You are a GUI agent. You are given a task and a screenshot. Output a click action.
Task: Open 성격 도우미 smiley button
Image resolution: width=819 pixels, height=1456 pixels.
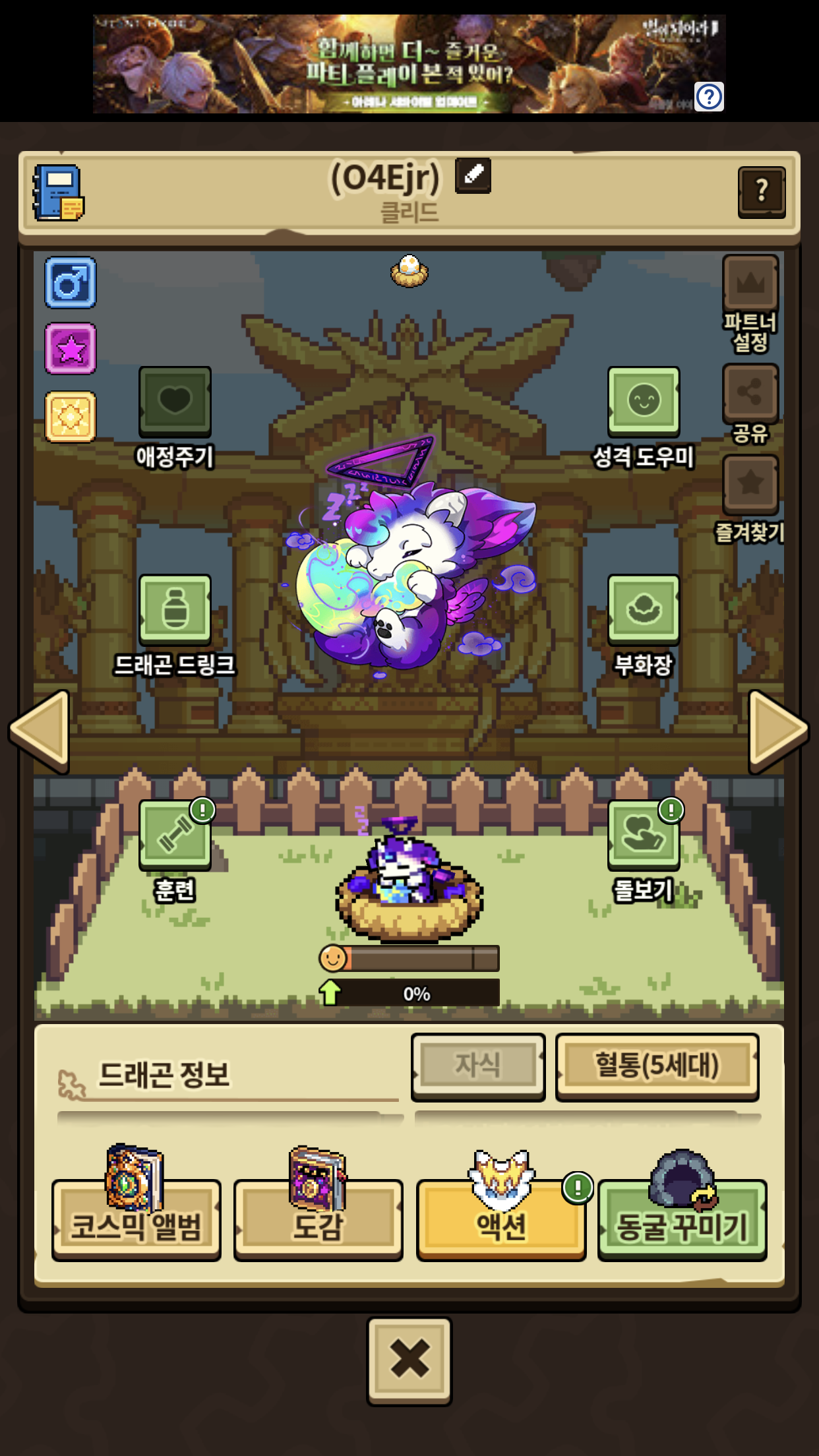click(644, 402)
